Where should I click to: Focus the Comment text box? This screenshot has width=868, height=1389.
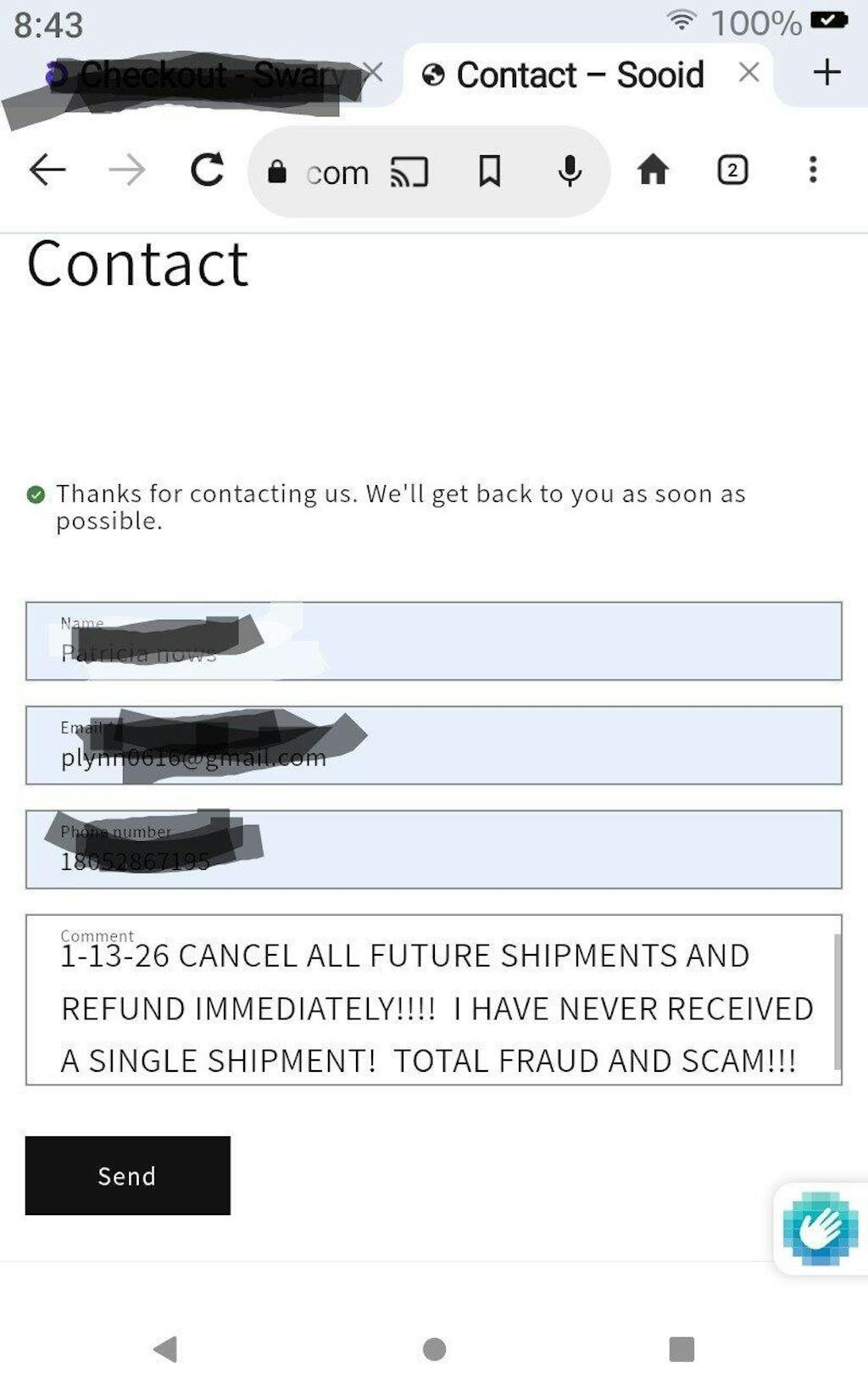[x=432, y=1007]
